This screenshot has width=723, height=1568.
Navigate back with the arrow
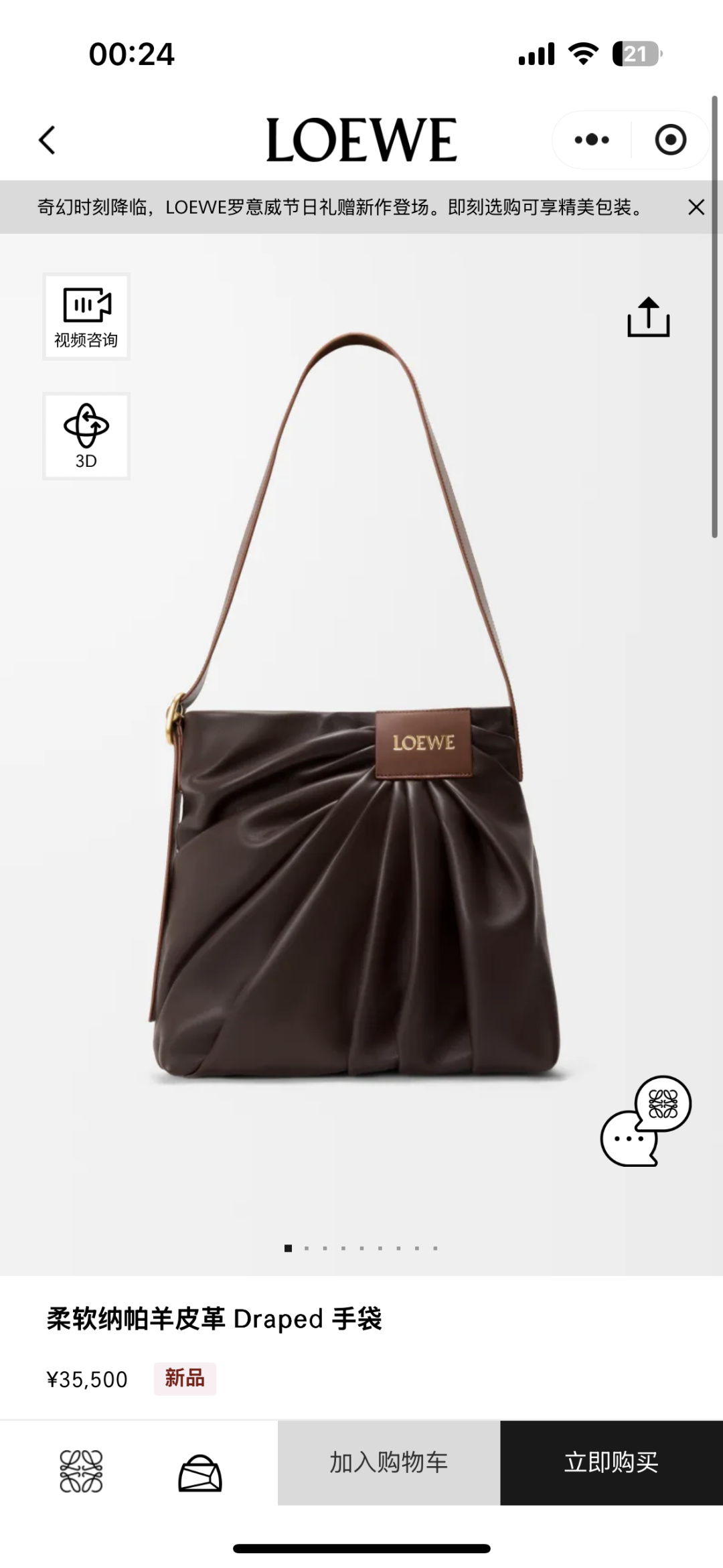coord(48,139)
